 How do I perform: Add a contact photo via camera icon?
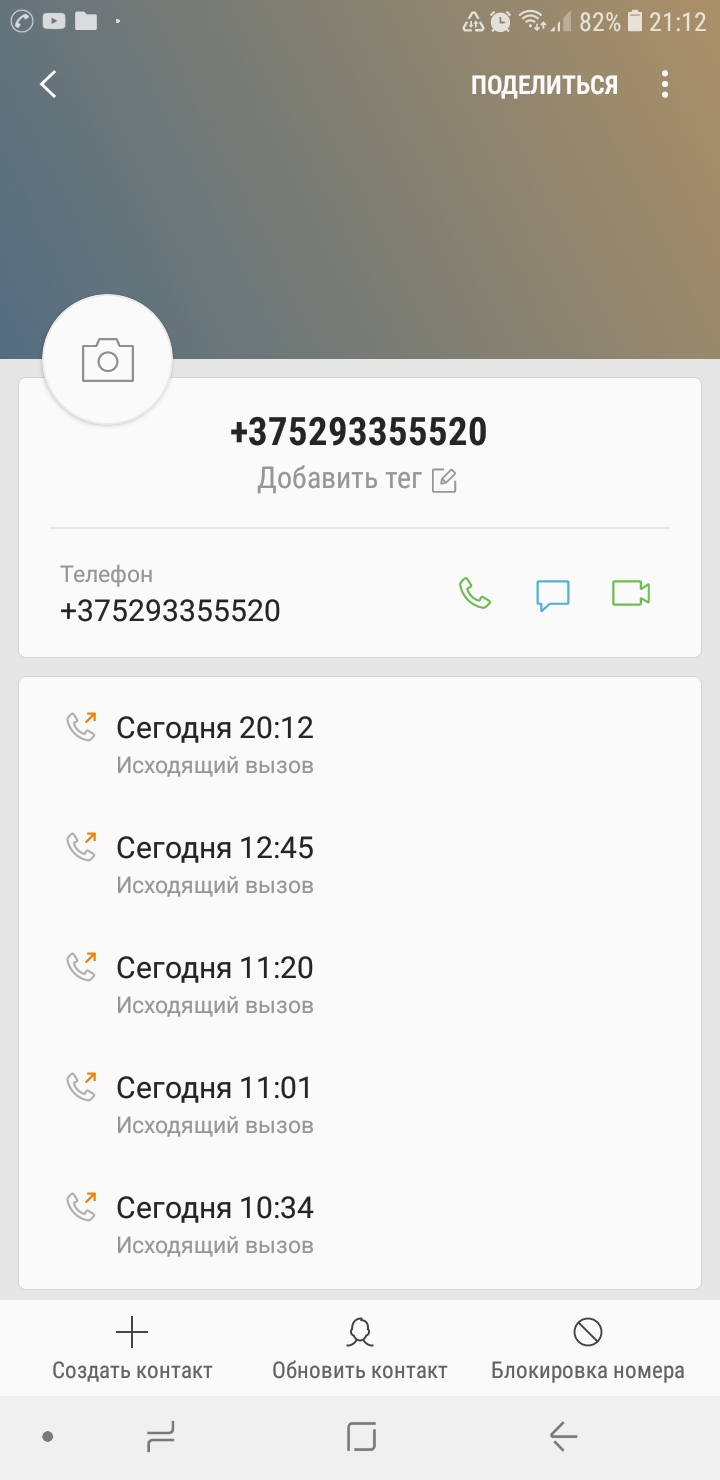point(108,359)
